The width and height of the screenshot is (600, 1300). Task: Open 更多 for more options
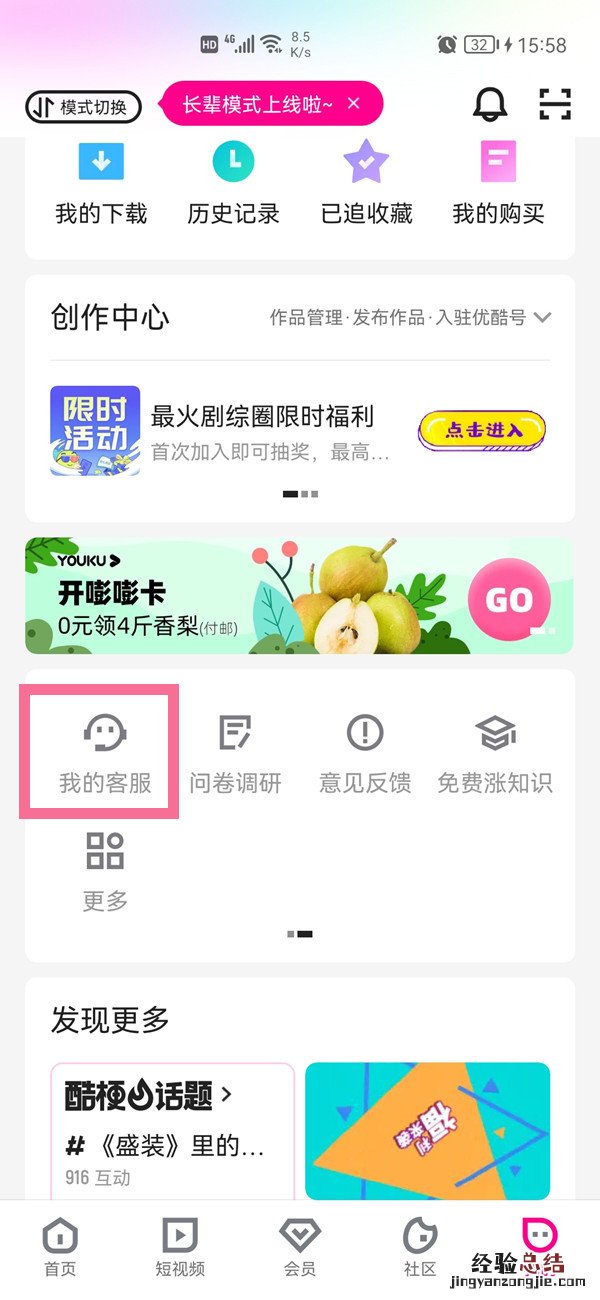coord(105,870)
